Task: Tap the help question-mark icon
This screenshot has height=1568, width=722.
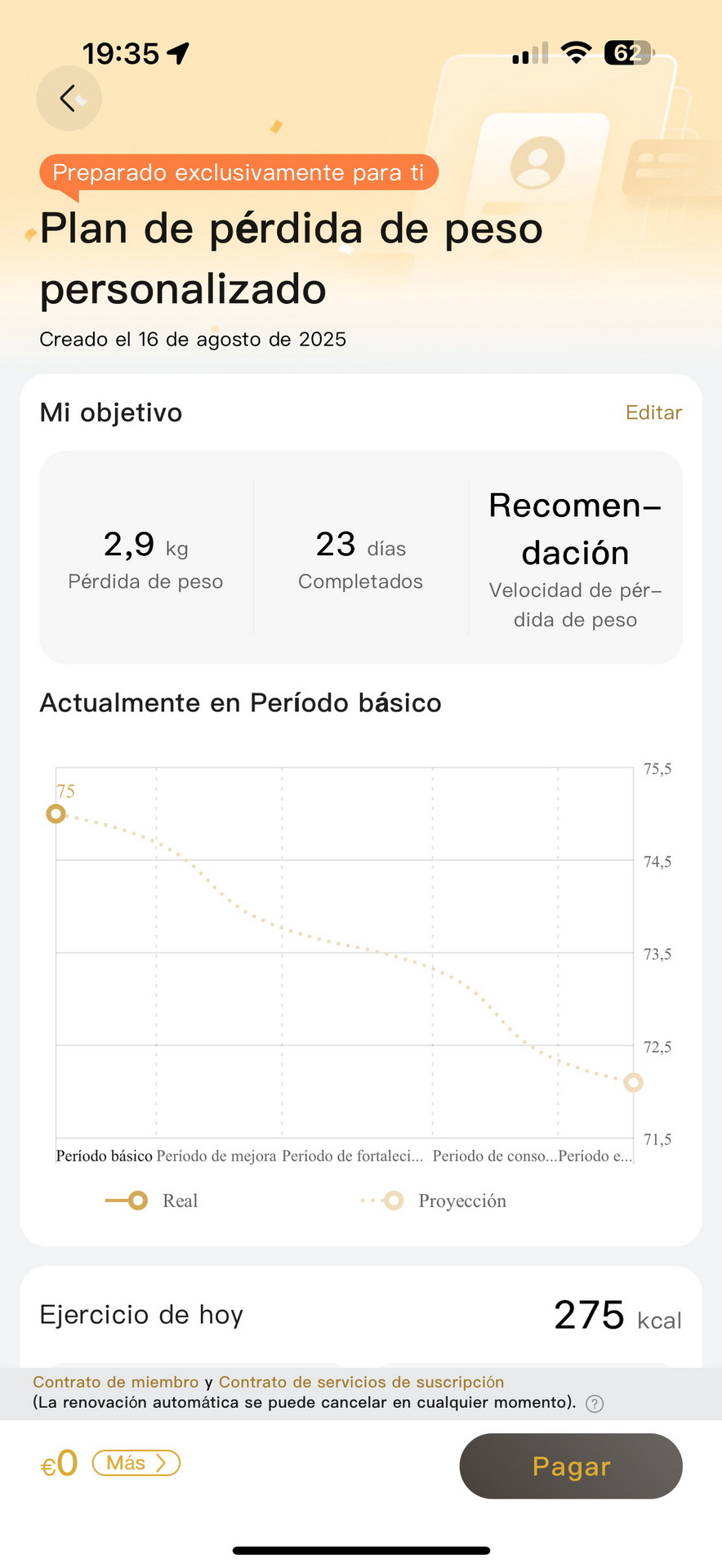Action: coord(595,1404)
